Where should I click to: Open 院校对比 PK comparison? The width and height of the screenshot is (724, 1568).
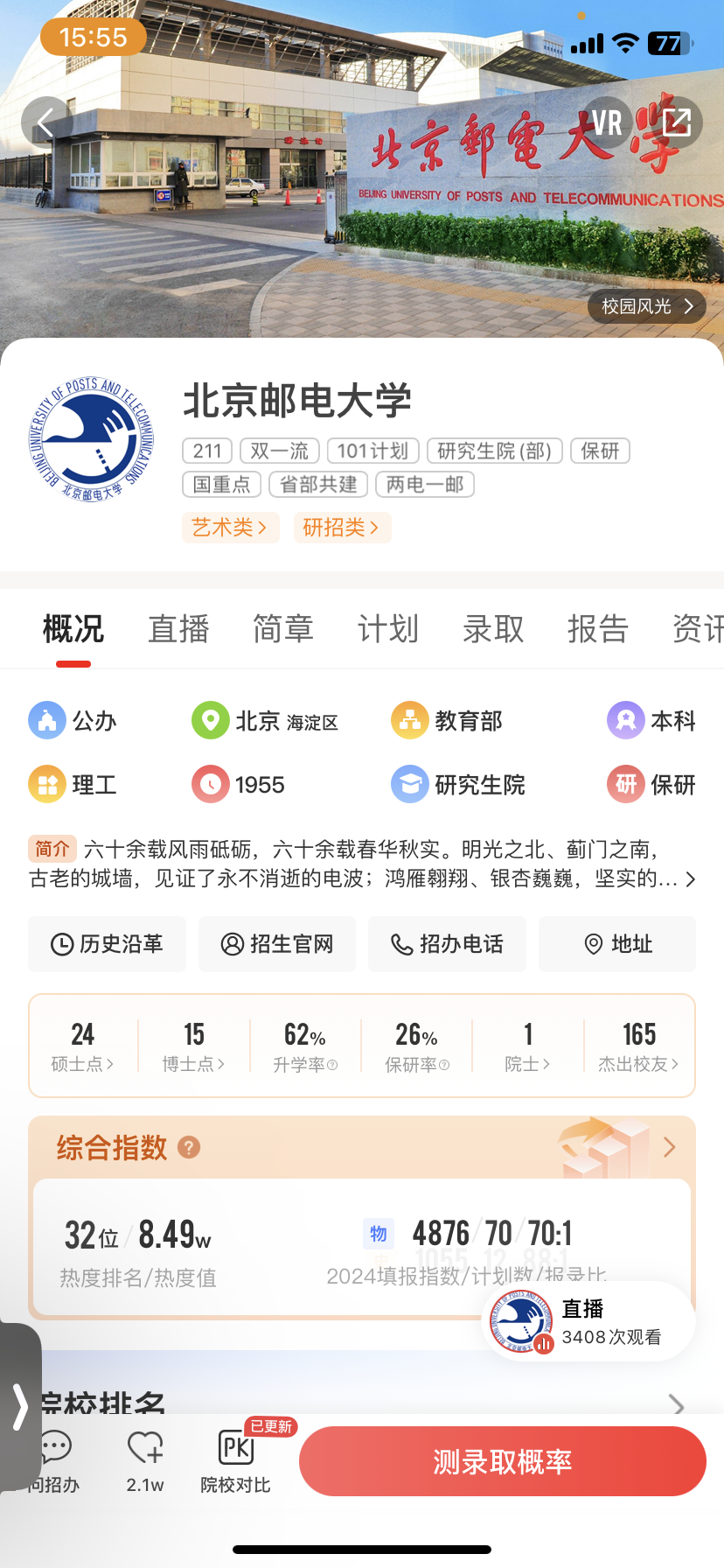235,1461
